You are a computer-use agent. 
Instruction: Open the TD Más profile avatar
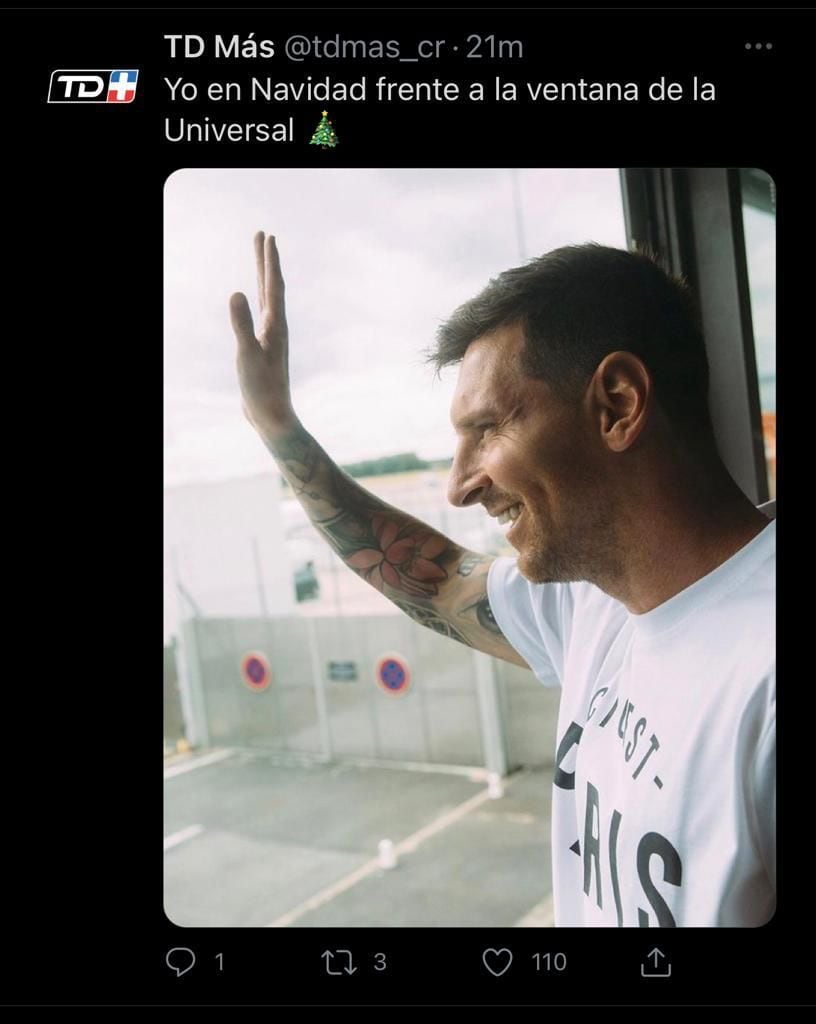[93, 86]
